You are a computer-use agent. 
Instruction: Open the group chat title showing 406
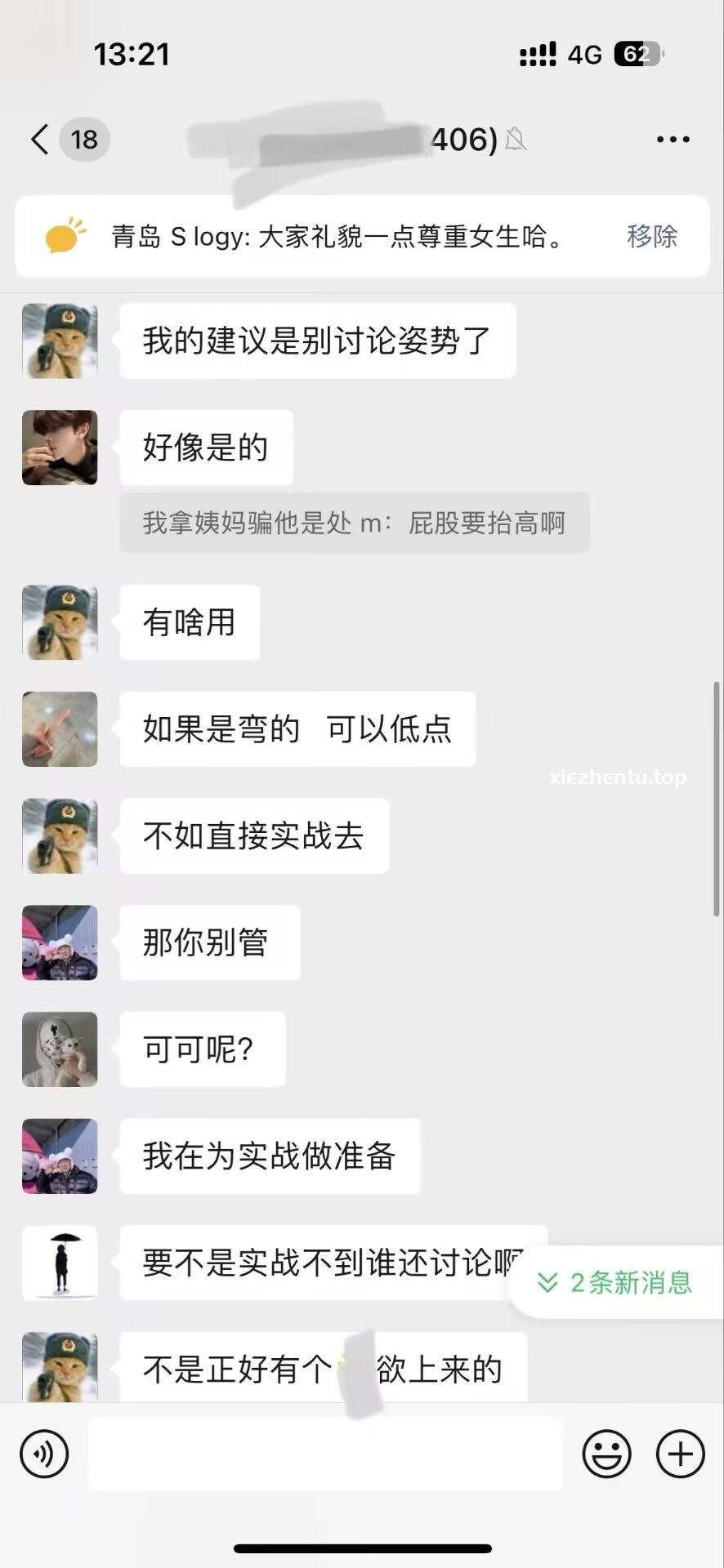coord(462,139)
